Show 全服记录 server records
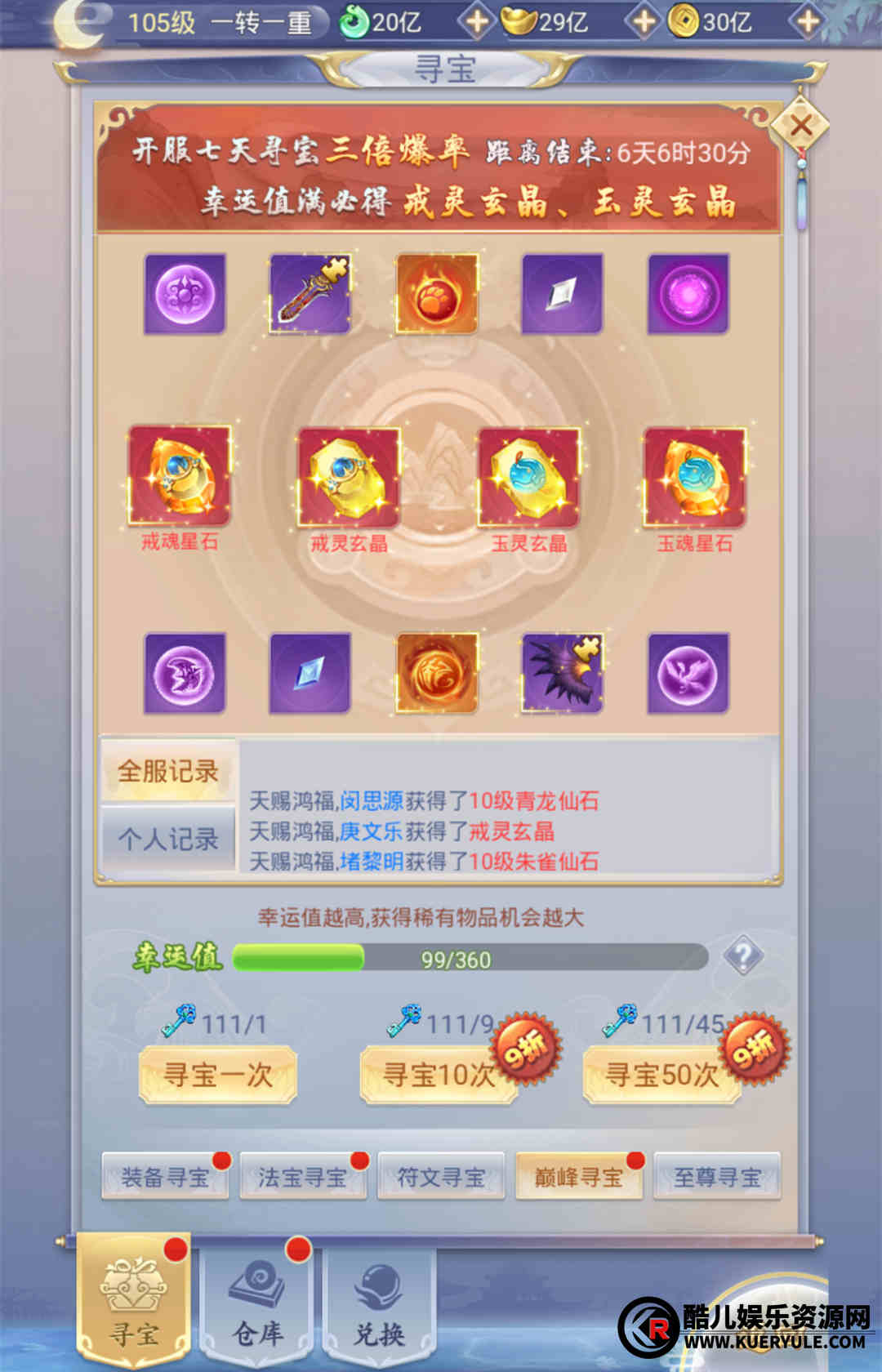Screen dimensions: 882x1372 [x=168, y=771]
